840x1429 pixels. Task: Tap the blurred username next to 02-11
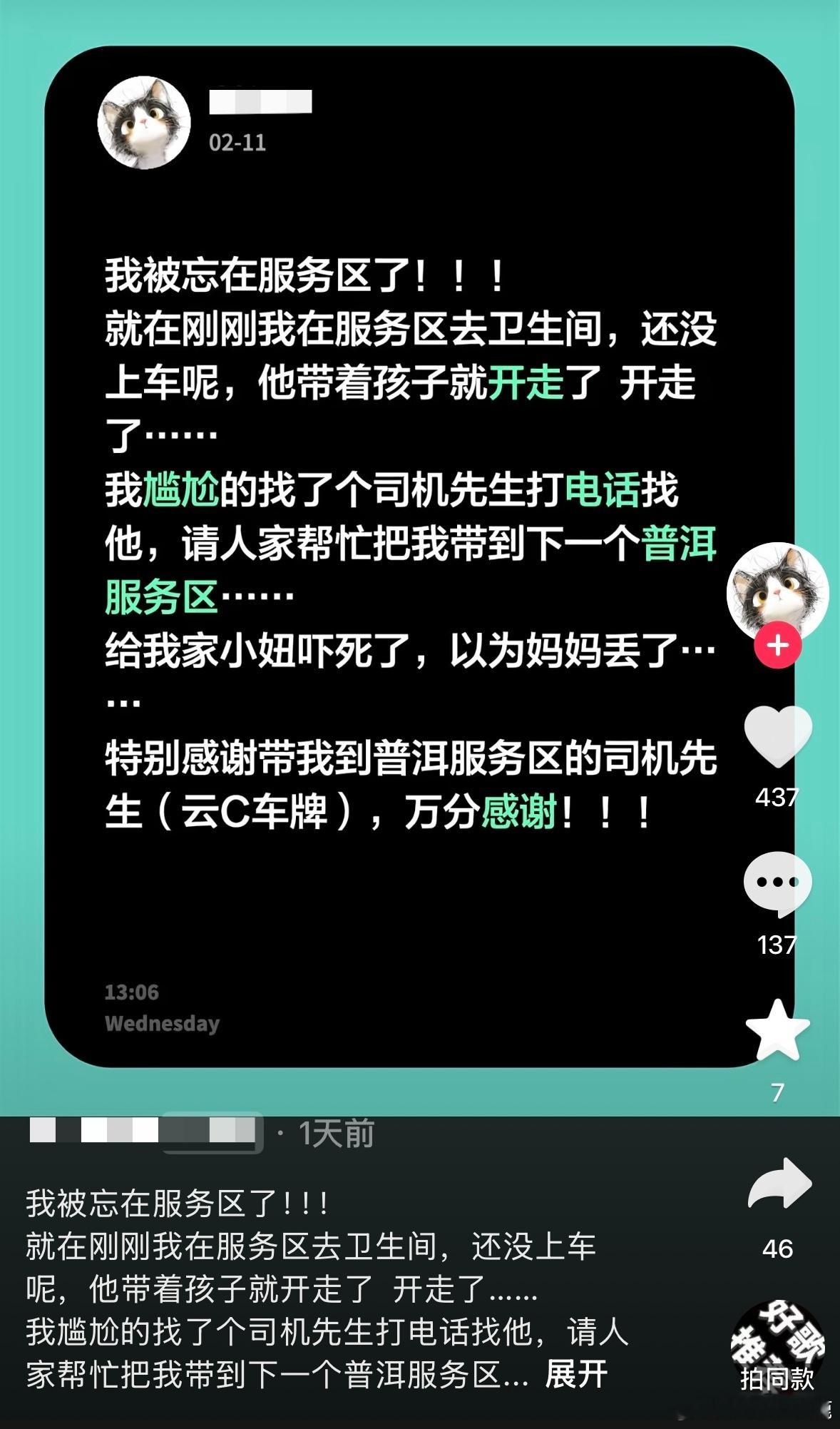(x=259, y=101)
